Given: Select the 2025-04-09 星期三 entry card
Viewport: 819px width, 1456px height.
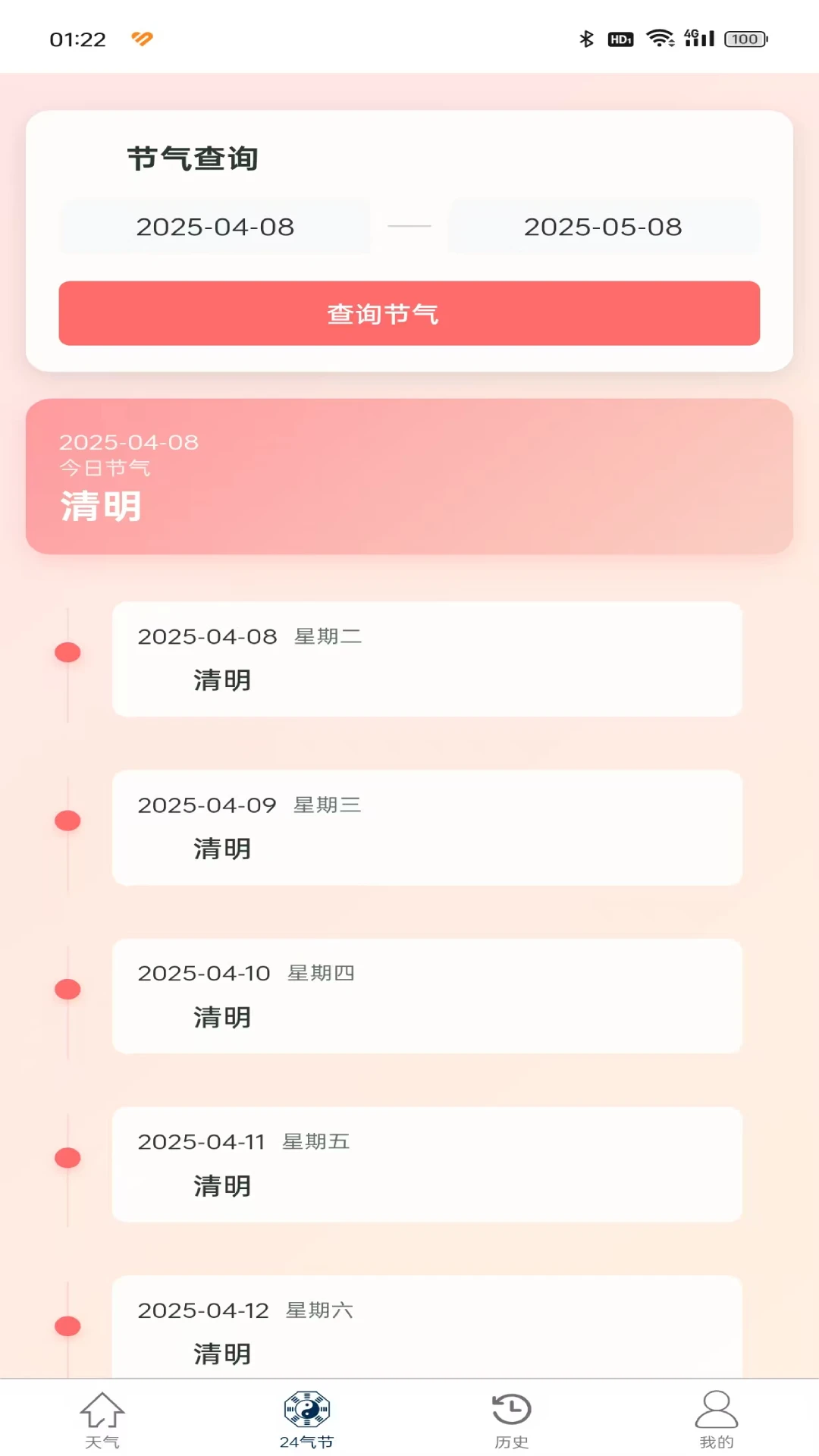Looking at the screenshot, I should [x=428, y=828].
